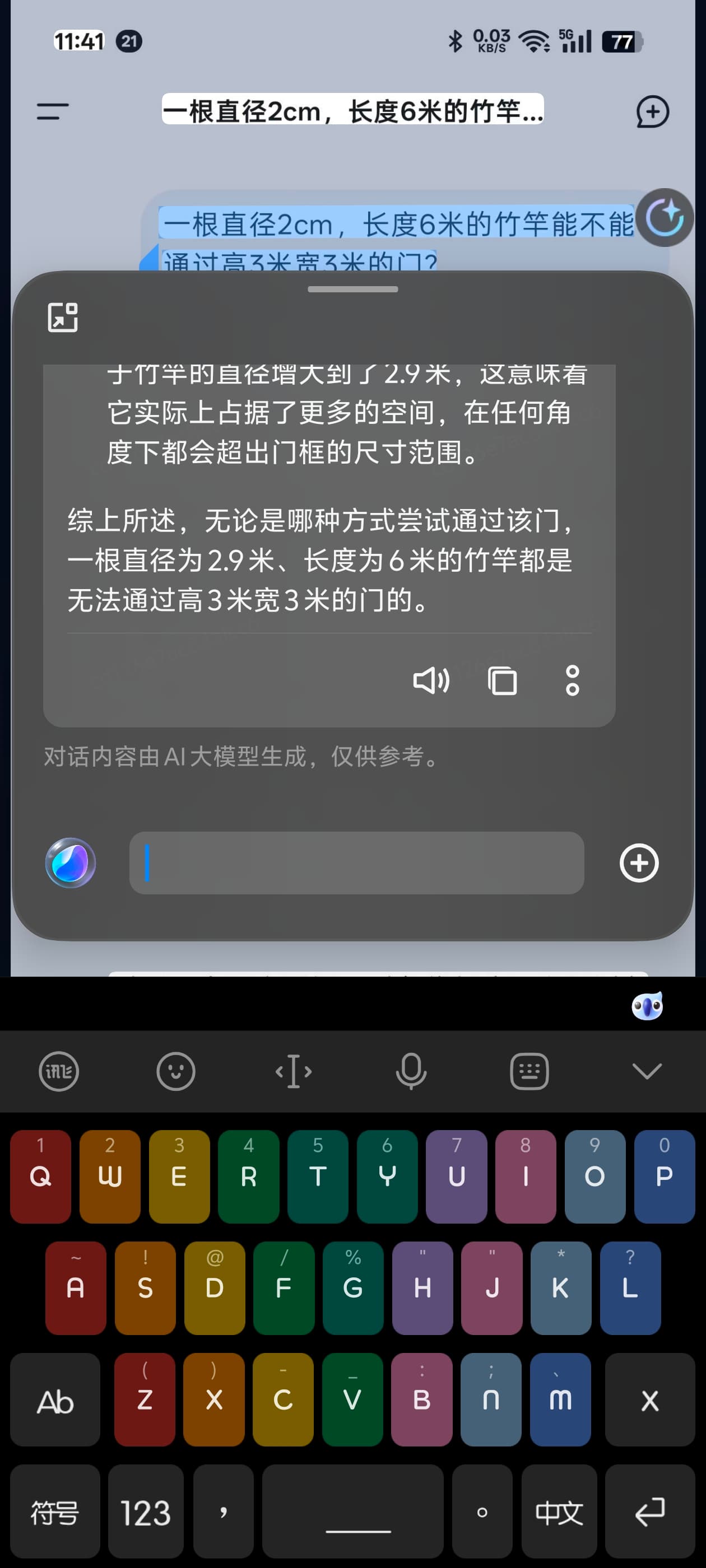
Task: Open the emoji picker on the keyboard
Action: click(176, 1071)
